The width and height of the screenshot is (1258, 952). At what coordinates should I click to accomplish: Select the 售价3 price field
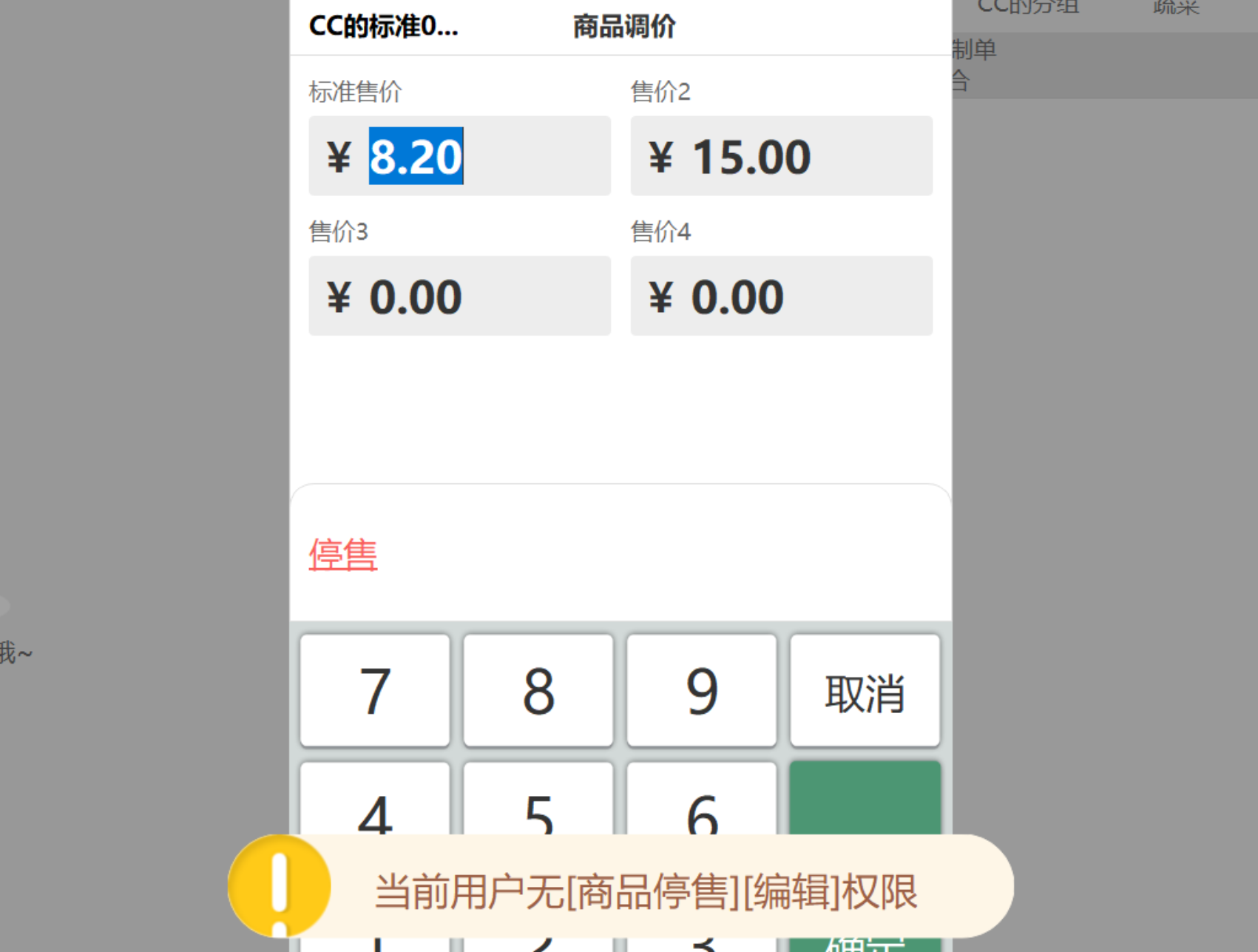tap(459, 296)
